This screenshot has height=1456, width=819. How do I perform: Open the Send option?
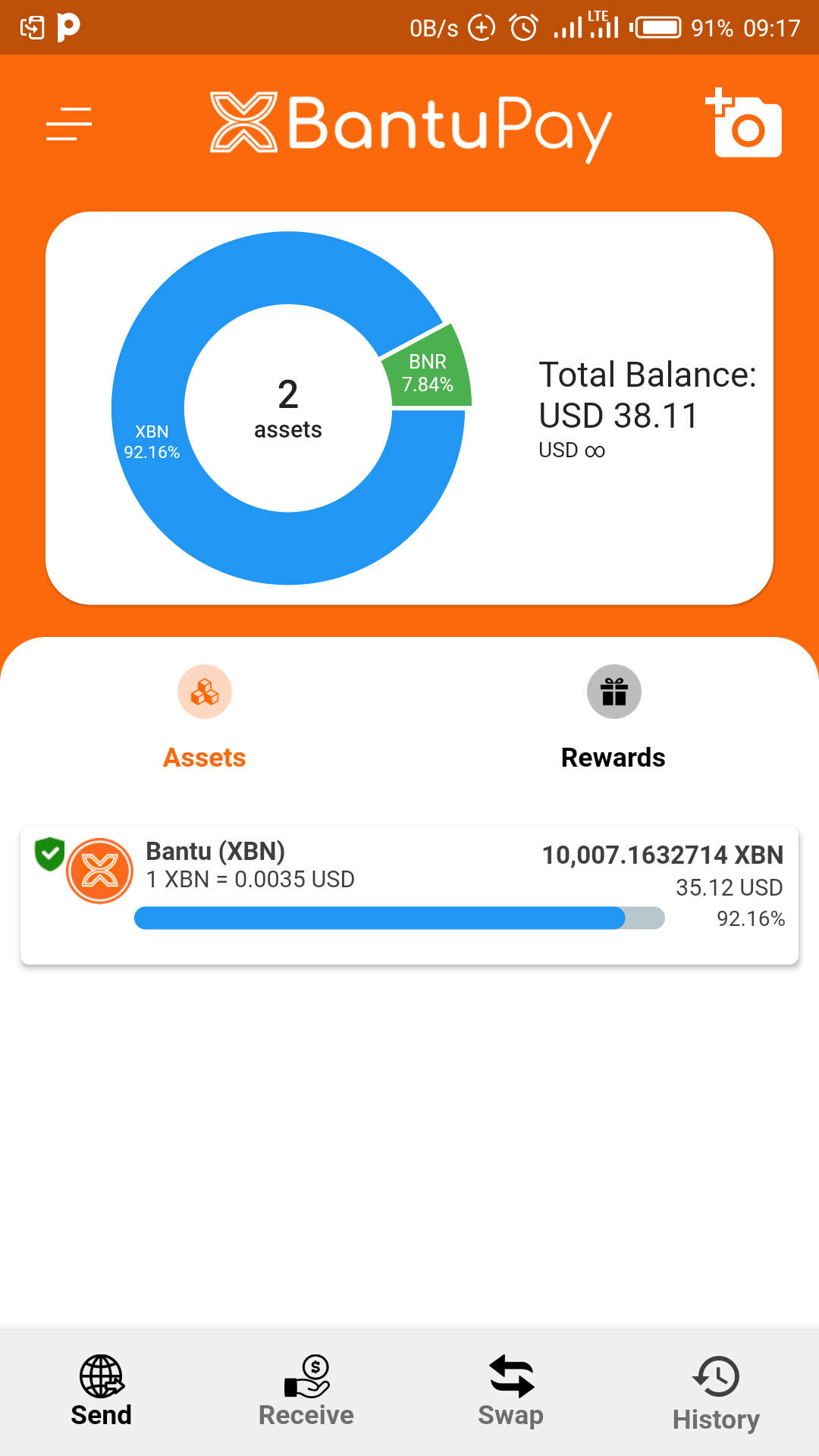102,1392
